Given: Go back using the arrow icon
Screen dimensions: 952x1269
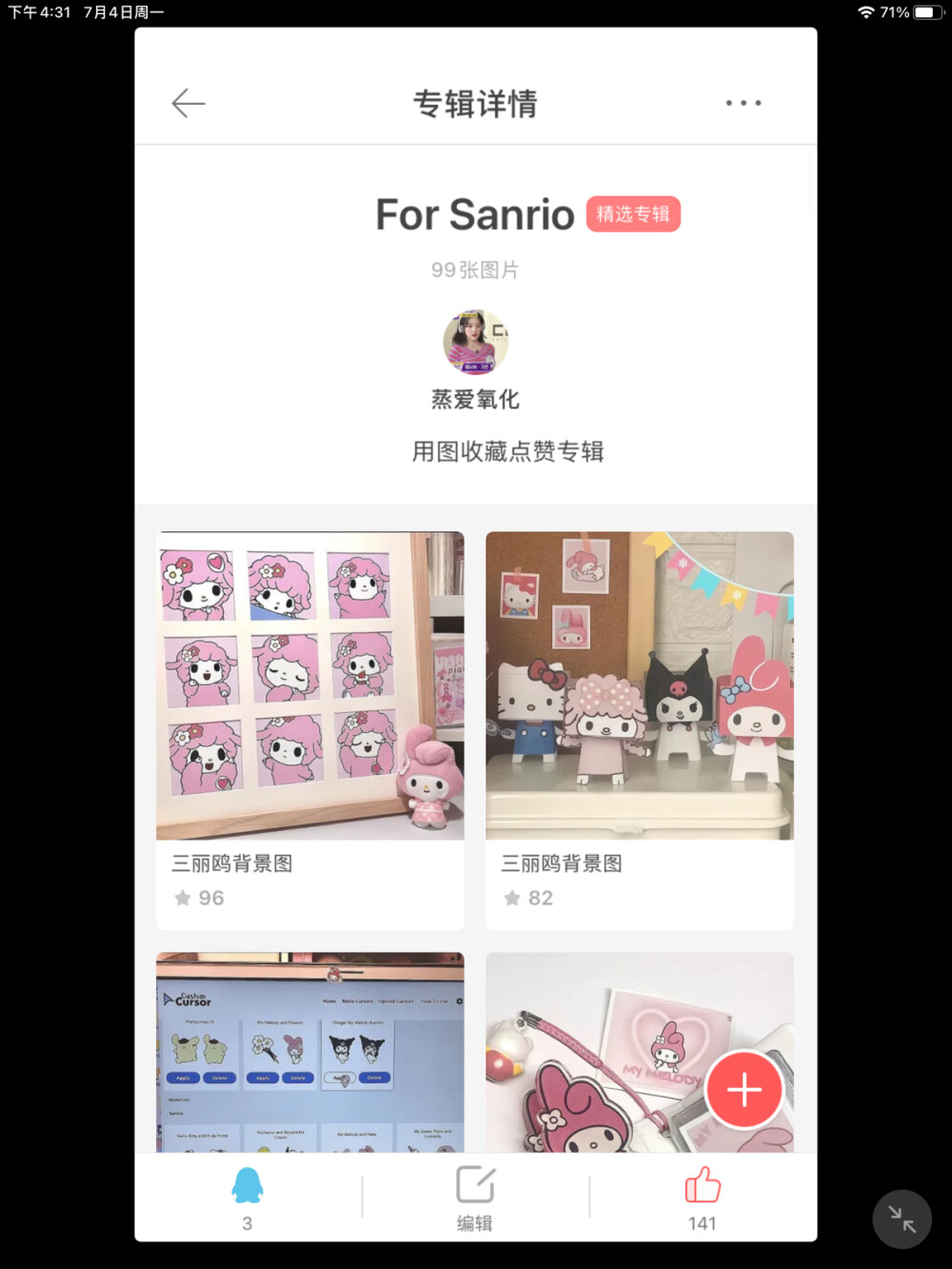Looking at the screenshot, I should pos(188,103).
